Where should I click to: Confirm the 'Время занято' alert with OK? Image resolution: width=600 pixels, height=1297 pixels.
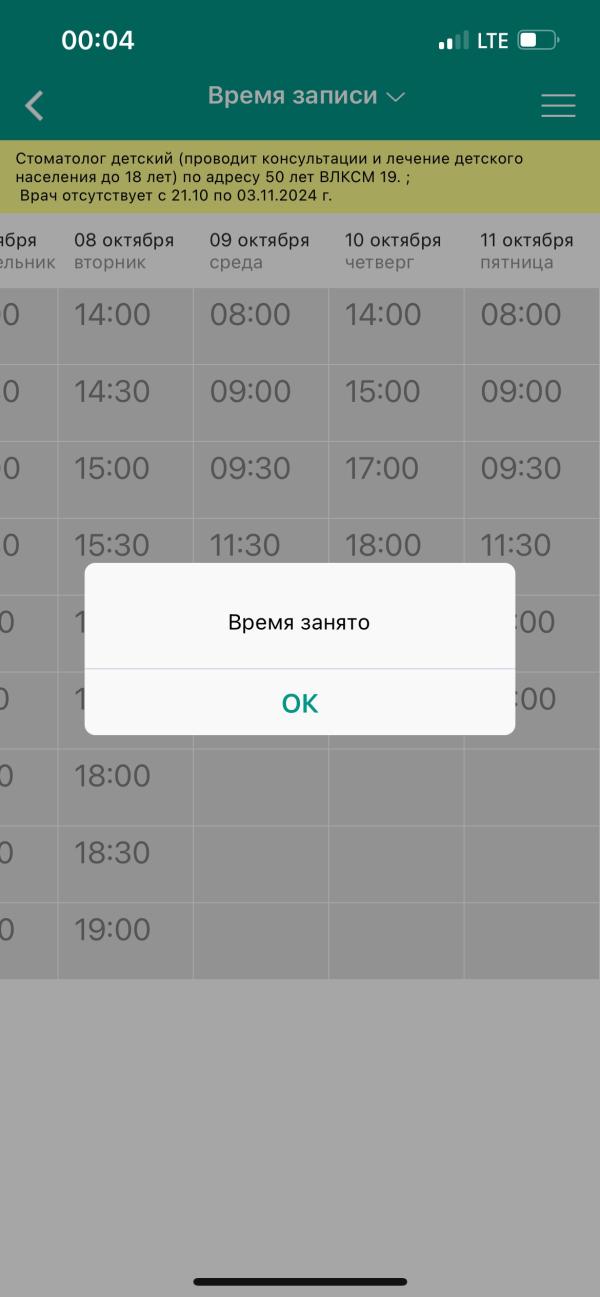(300, 703)
